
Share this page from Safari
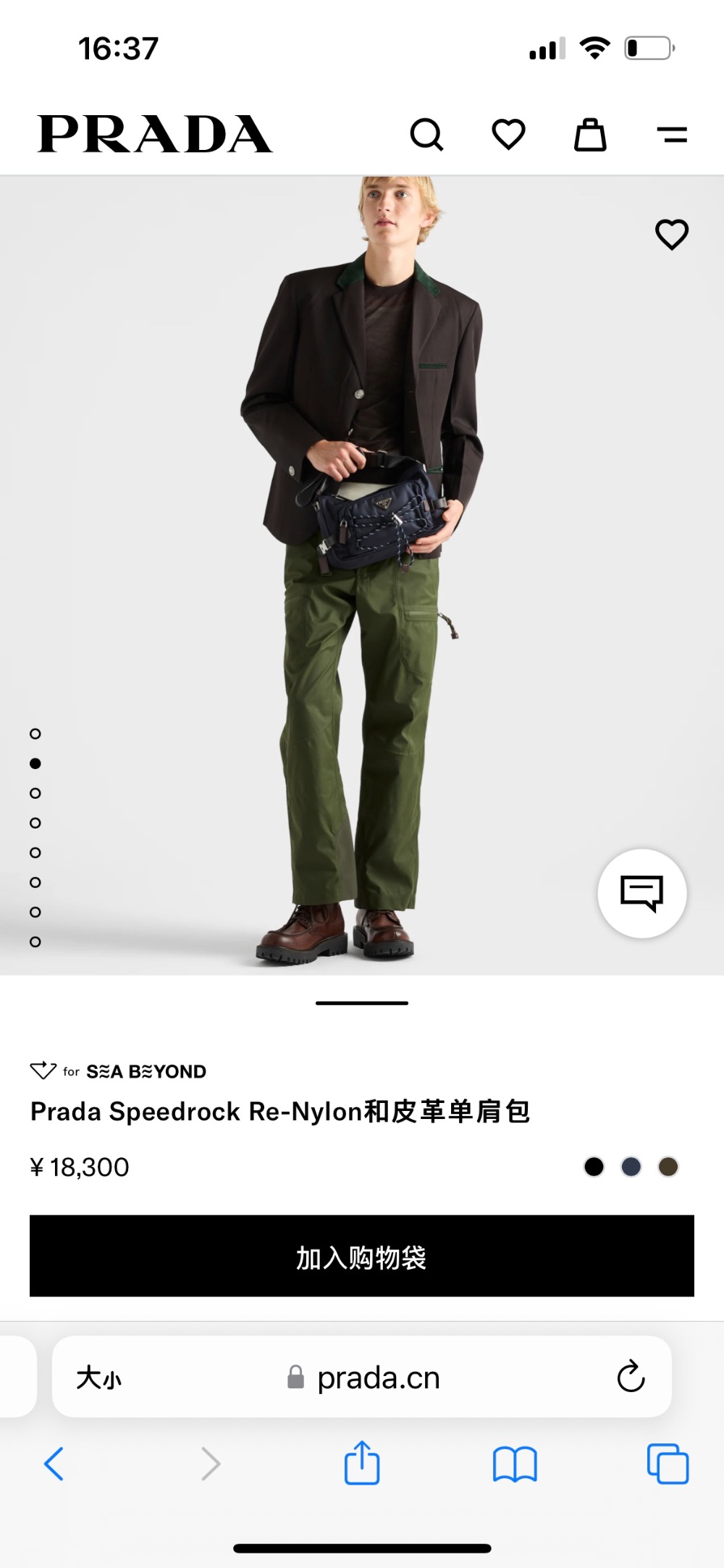[361, 1464]
